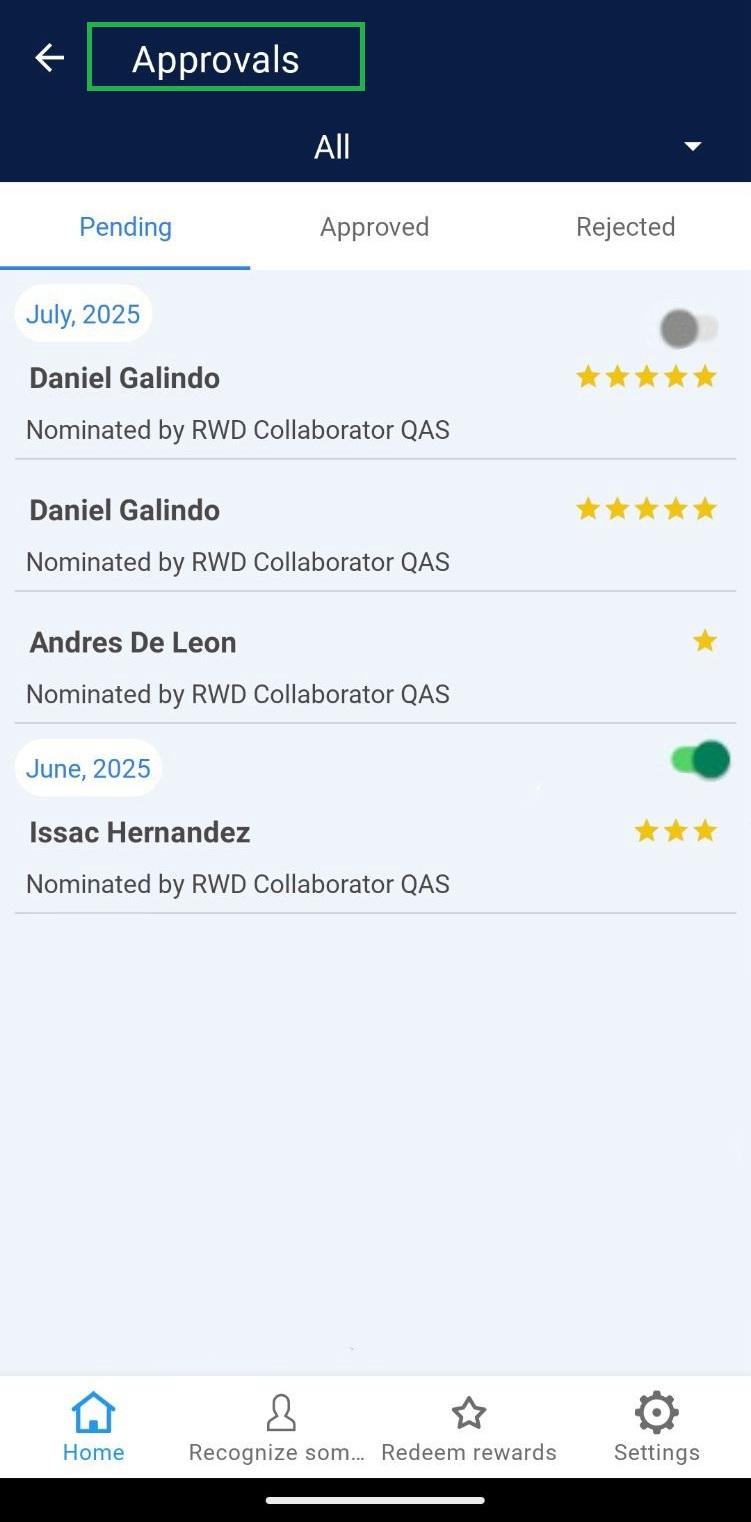The image size is (751, 1522).
Task: Turn on the July, 2025 toggle
Action: pyautogui.click(x=689, y=328)
